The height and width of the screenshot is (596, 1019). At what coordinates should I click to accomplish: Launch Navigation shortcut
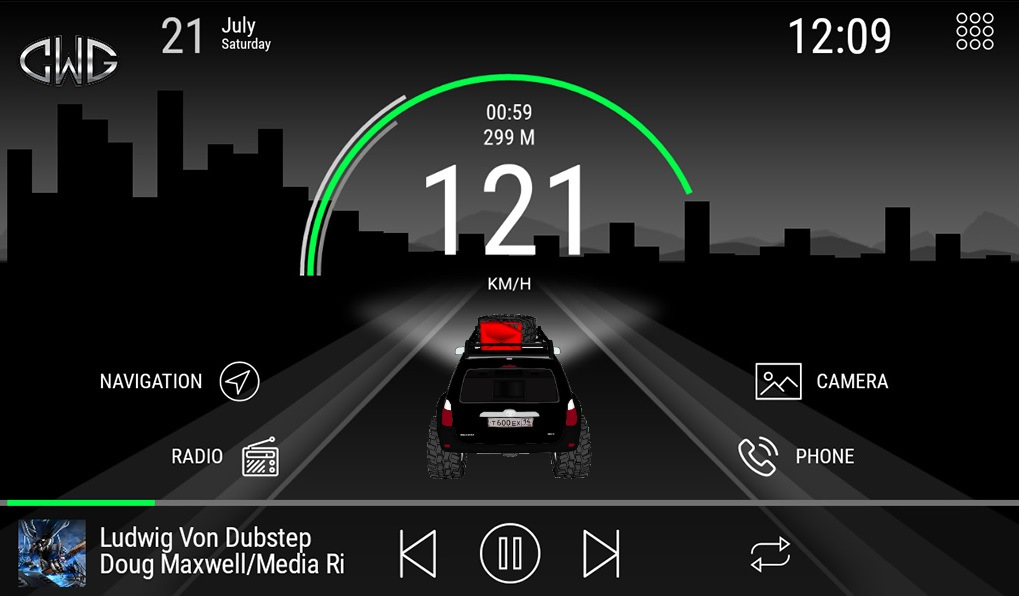pos(239,381)
